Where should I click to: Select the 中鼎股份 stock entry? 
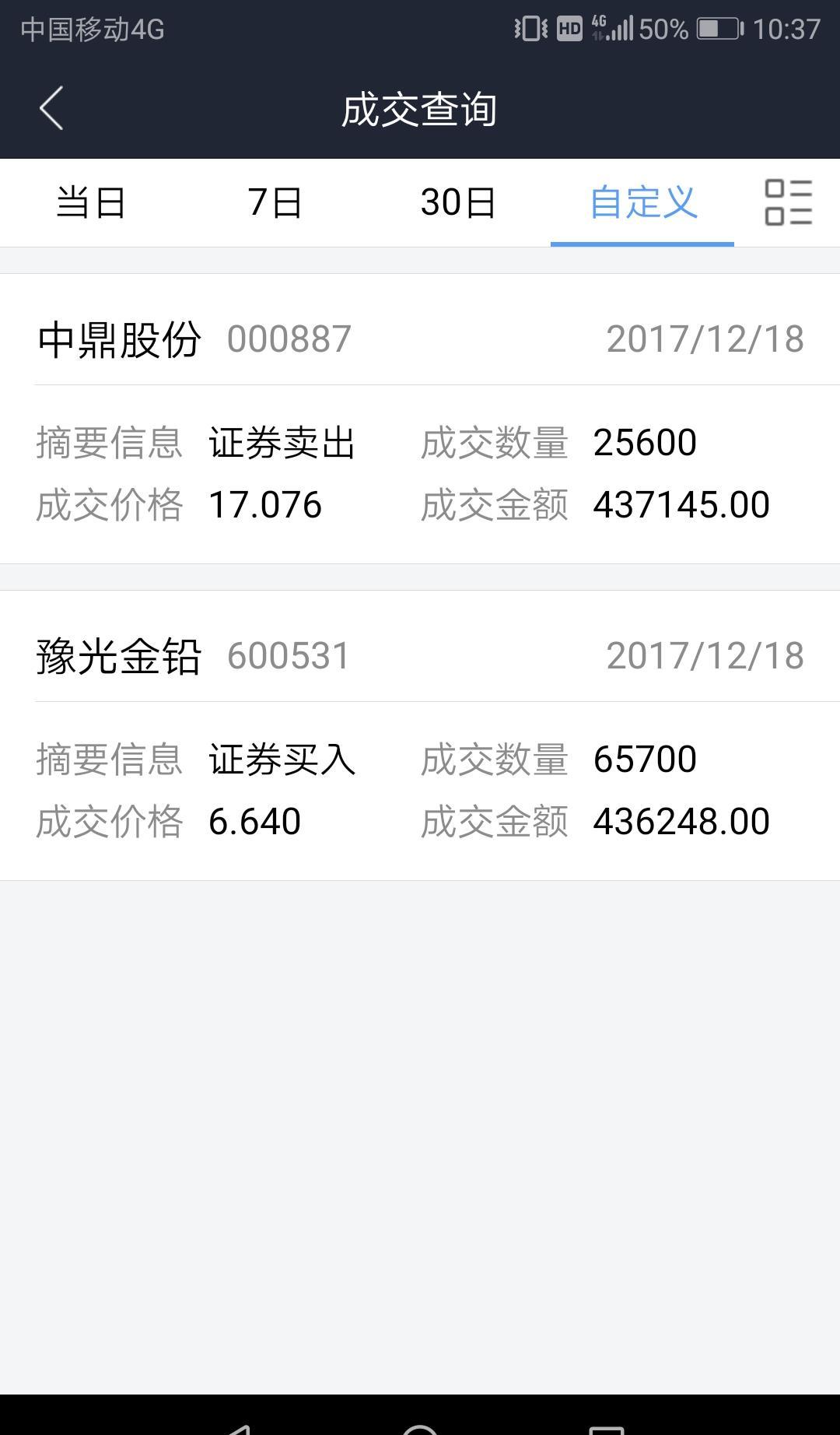pyautogui.click(x=119, y=338)
